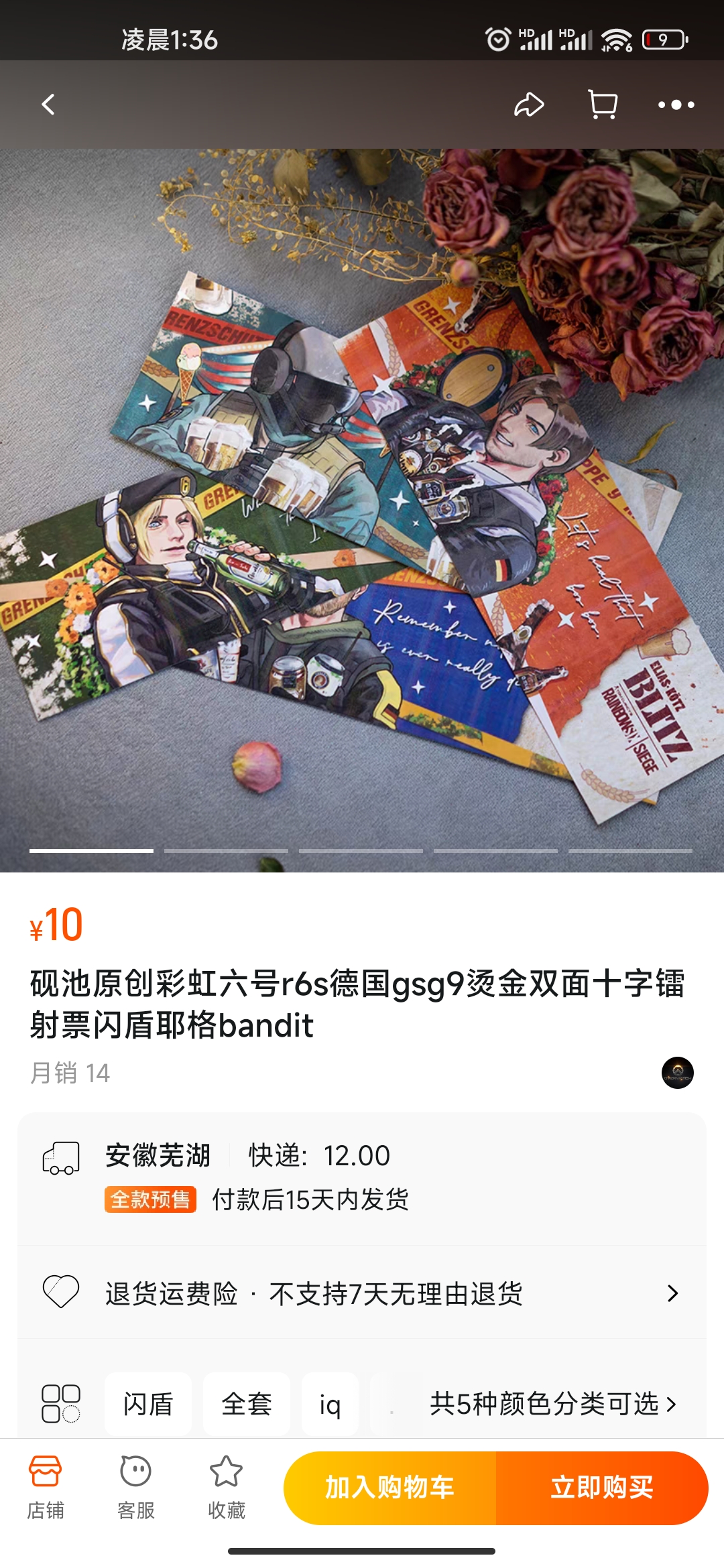The width and height of the screenshot is (724, 1568).
Task: Select the 闪盾 variant chip
Action: click(148, 1404)
